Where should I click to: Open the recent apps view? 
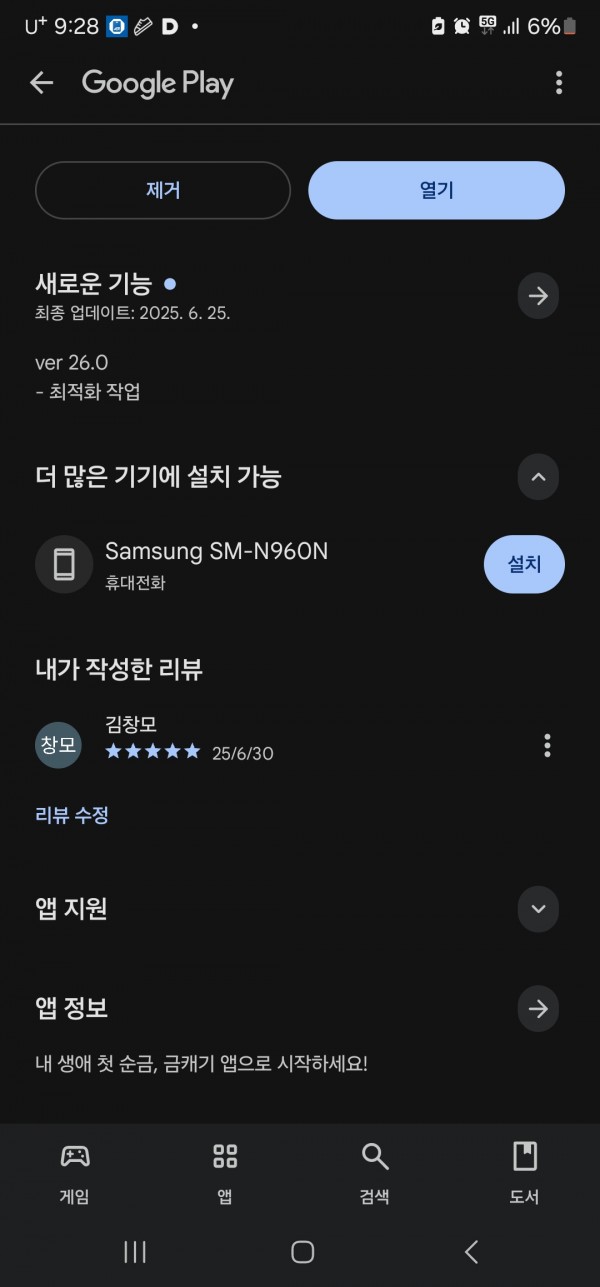134,1251
